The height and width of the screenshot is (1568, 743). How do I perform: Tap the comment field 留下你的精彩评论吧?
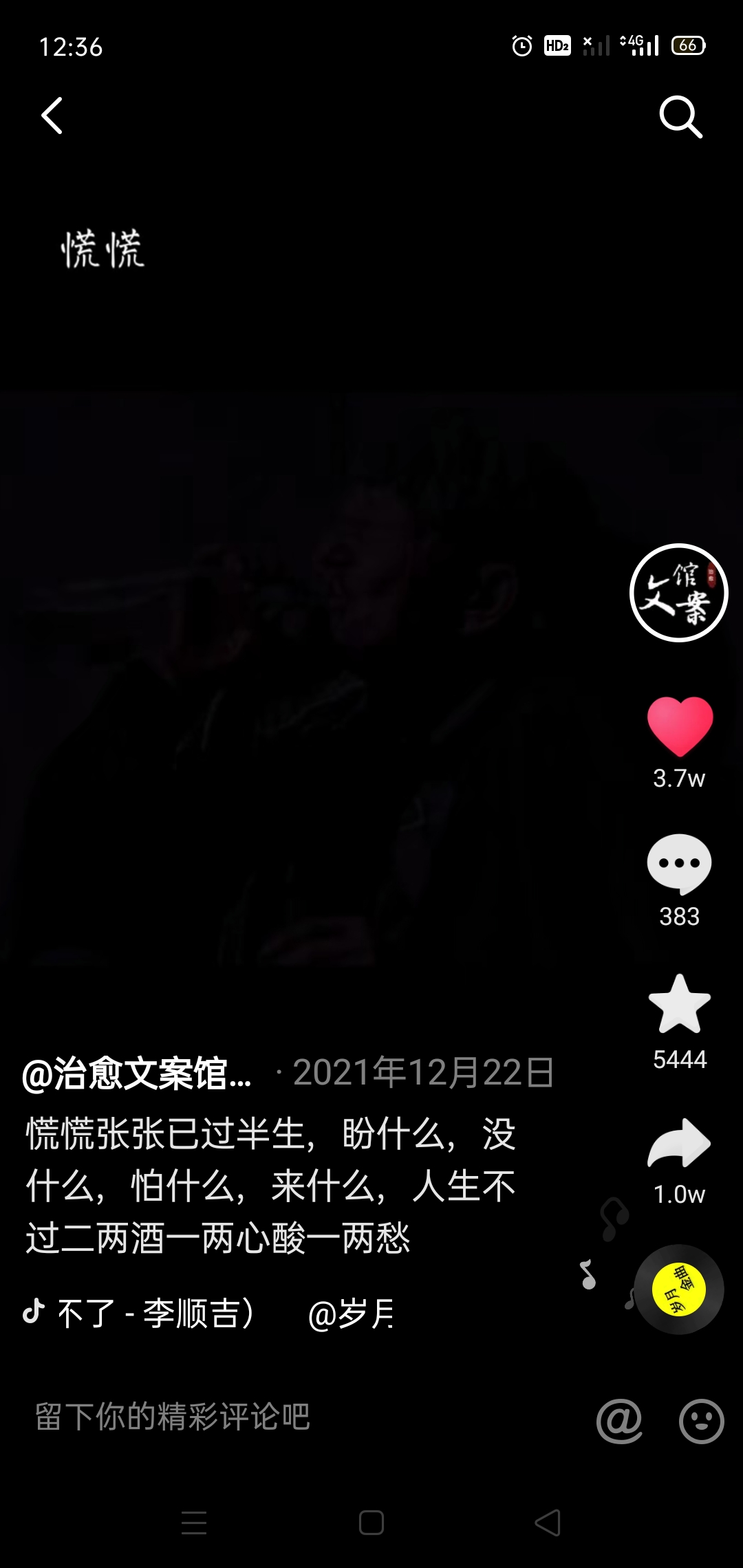[172, 1417]
